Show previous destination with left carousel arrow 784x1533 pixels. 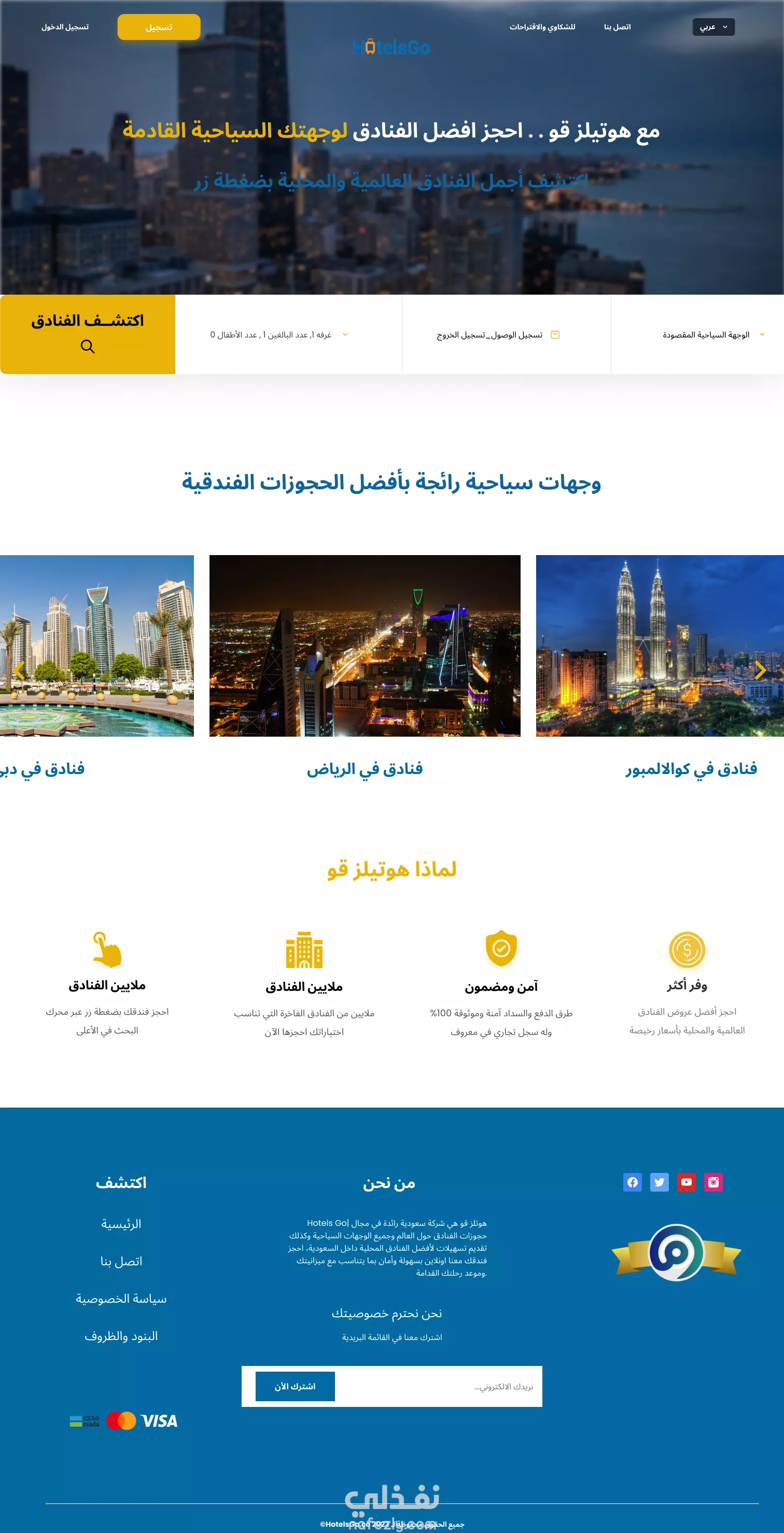pos(20,670)
